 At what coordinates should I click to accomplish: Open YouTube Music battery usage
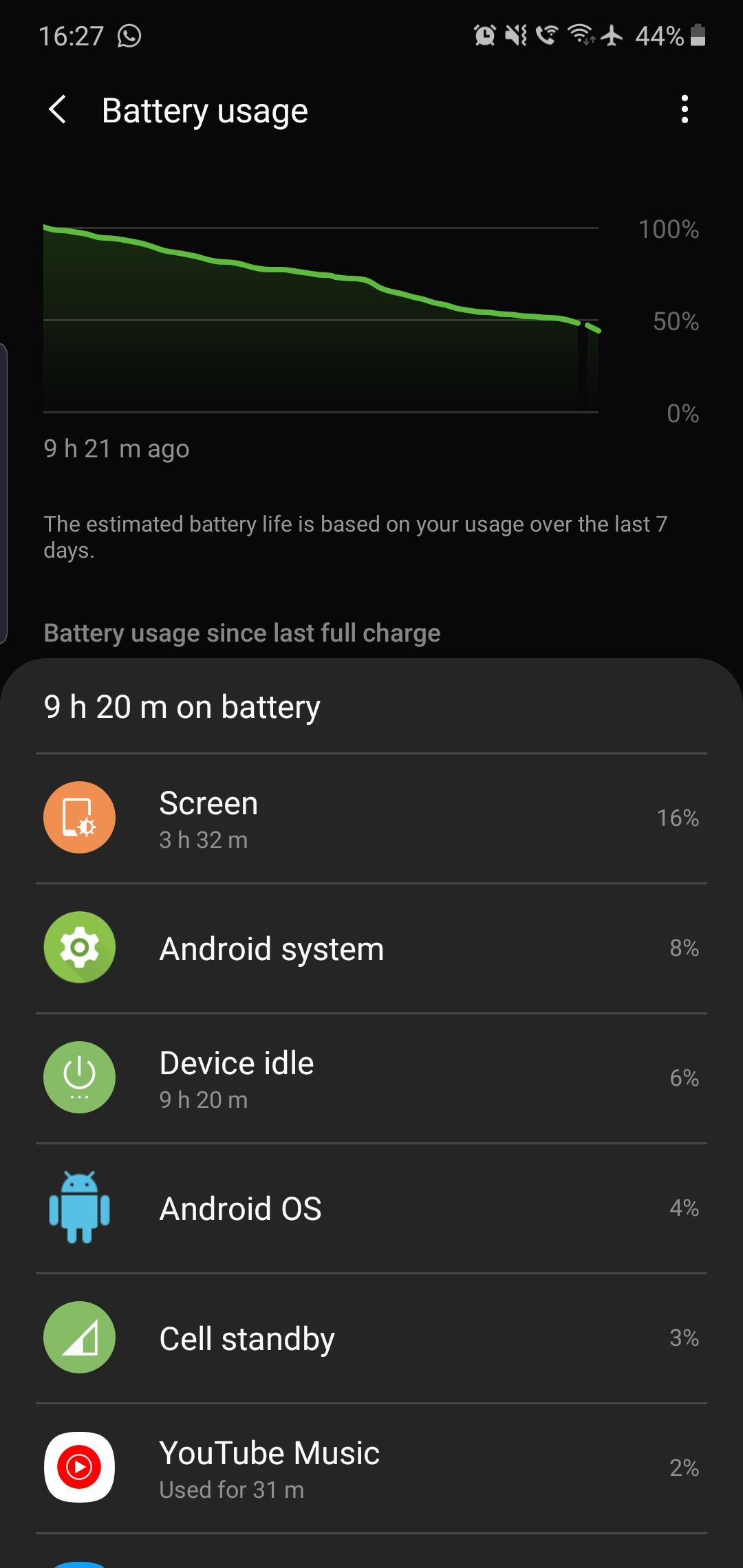pos(371,1468)
